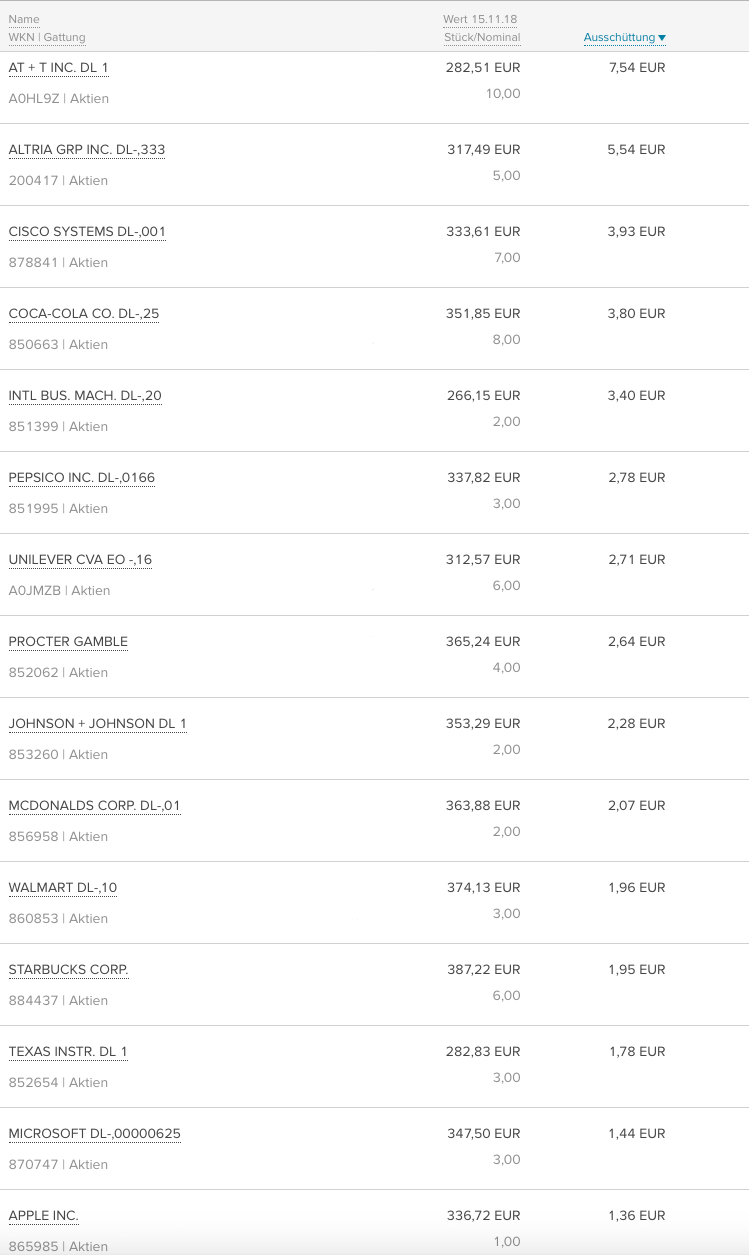Open MICROSOFT DL-,00000625 link
The width and height of the screenshot is (749, 1255).
pyautogui.click(x=95, y=1134)
